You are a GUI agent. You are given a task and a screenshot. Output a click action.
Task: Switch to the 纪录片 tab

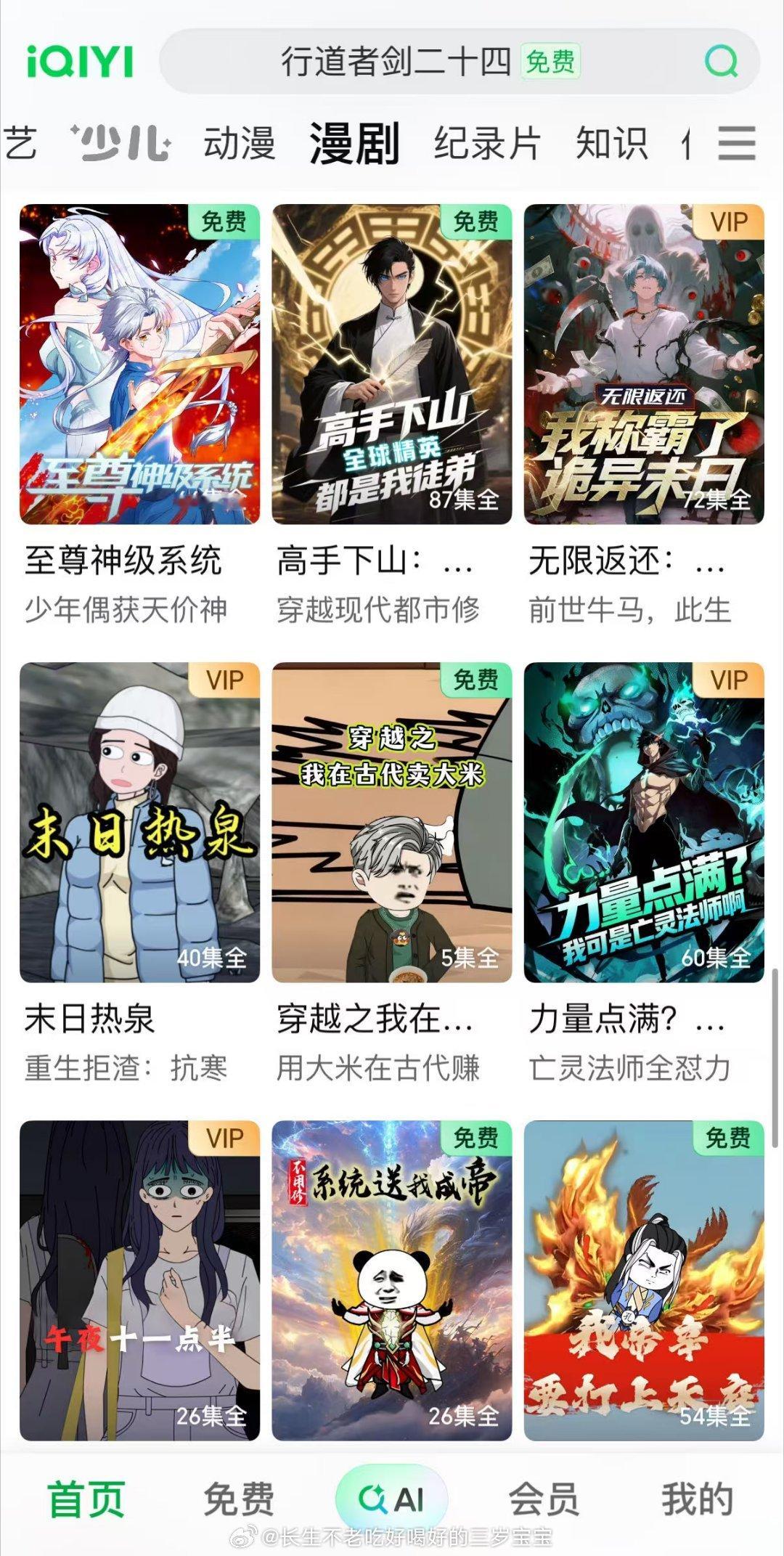(485, 143)
